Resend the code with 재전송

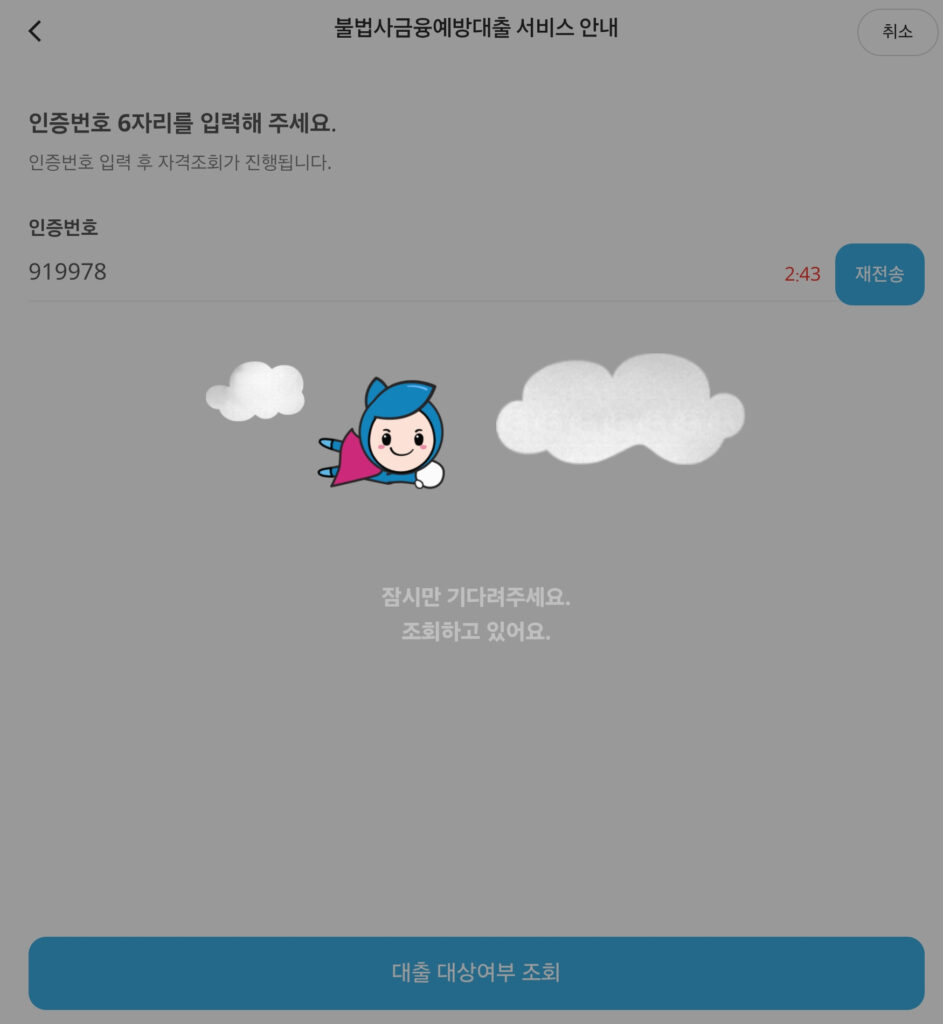879,274
